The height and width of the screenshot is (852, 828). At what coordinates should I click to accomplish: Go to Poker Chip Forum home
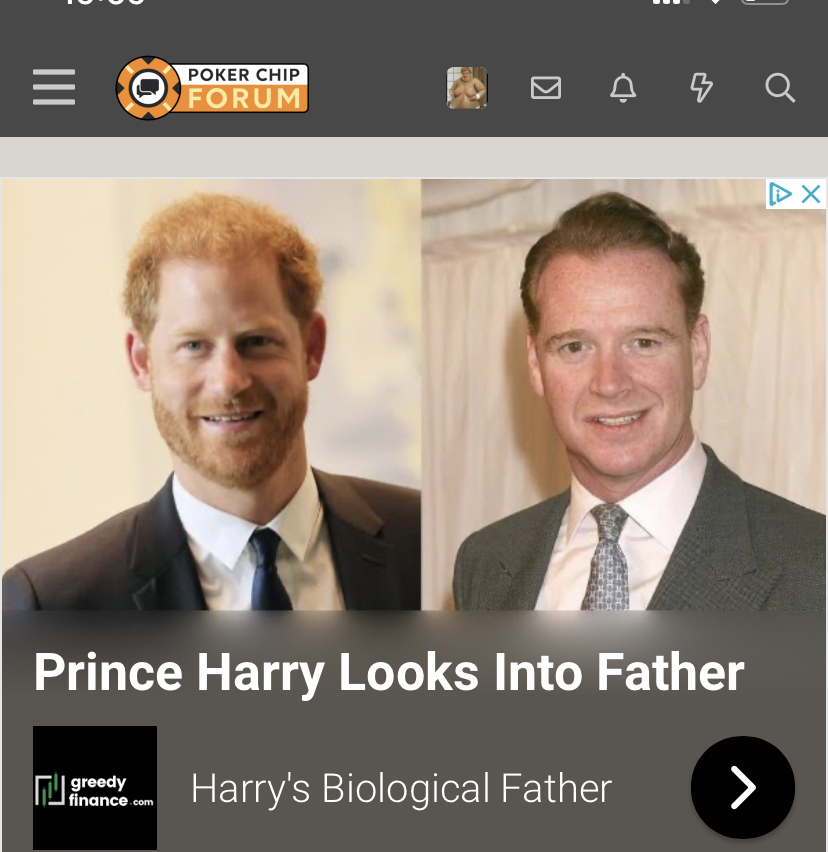tap(212, 88)
